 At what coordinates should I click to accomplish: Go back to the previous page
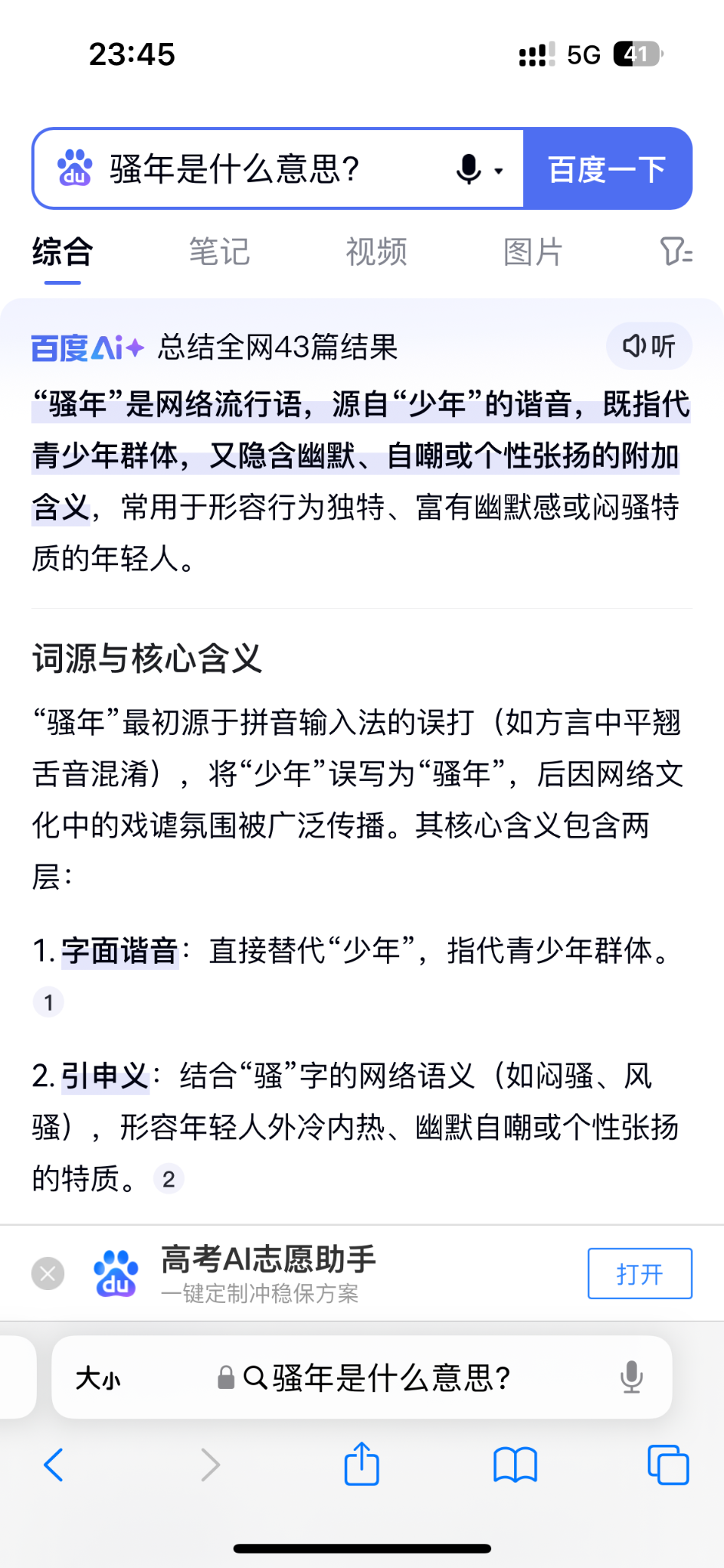click(54, 1465)
